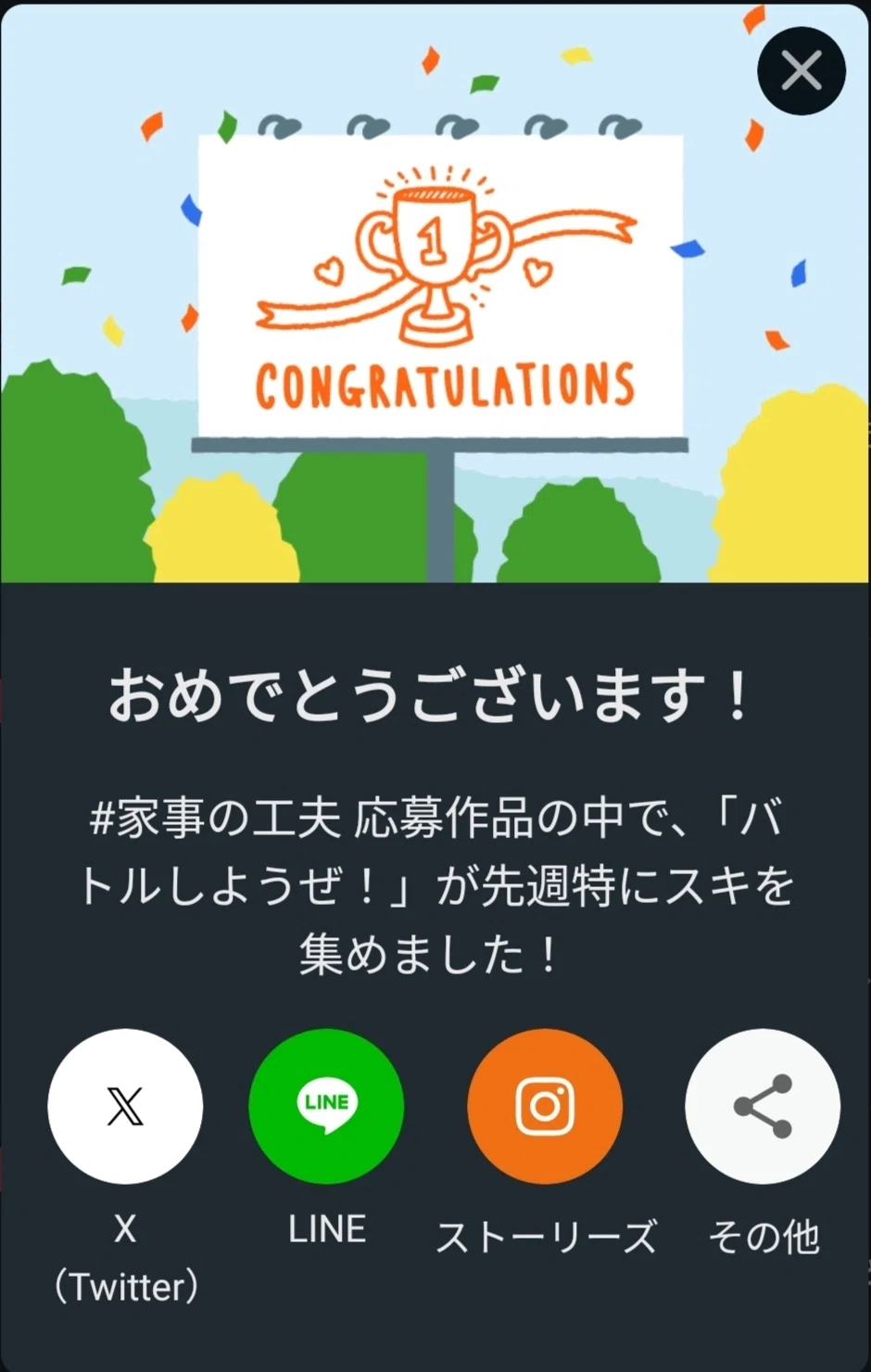Viewport: 871px width, 1372px height.
Task: Share the achievement via LINE
Action: [326, 1106]
